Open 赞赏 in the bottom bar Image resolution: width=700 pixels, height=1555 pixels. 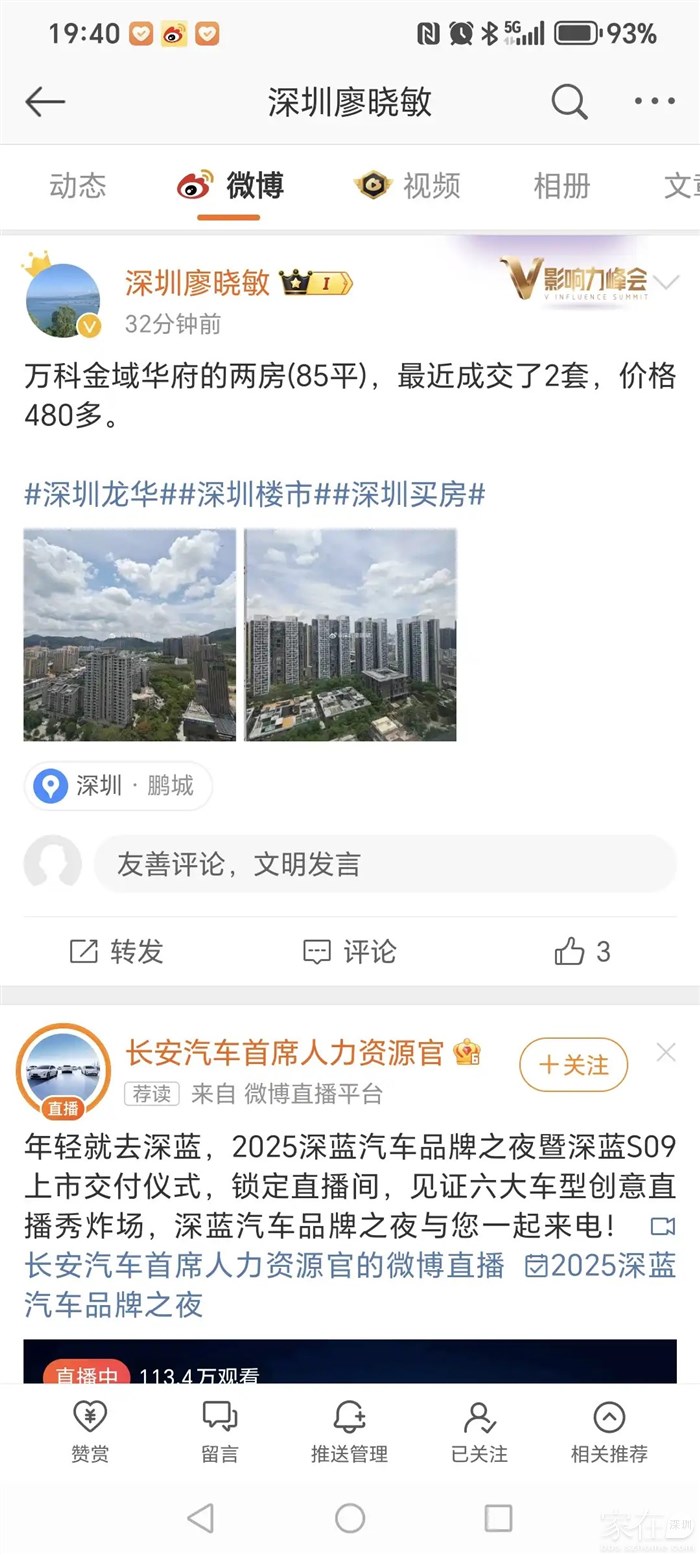click(90, 1432)
